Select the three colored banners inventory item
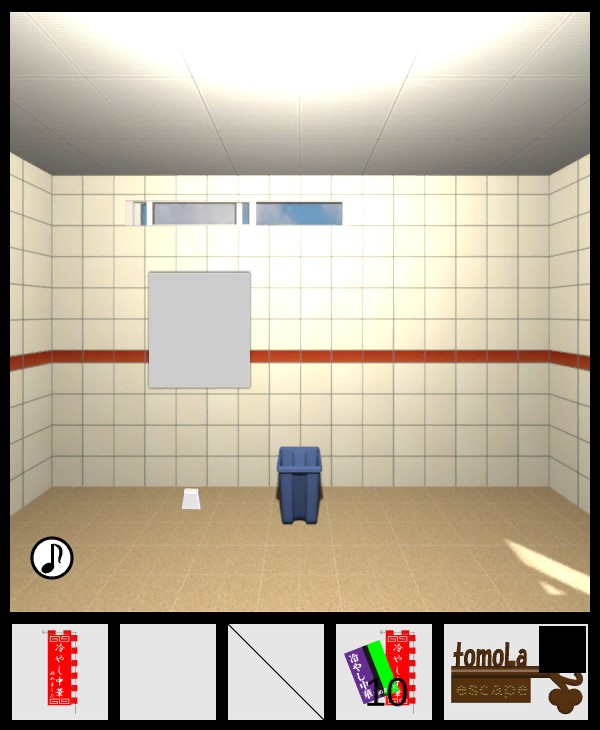The height and width of the screenshot is (730, 600). click(384, 671)
